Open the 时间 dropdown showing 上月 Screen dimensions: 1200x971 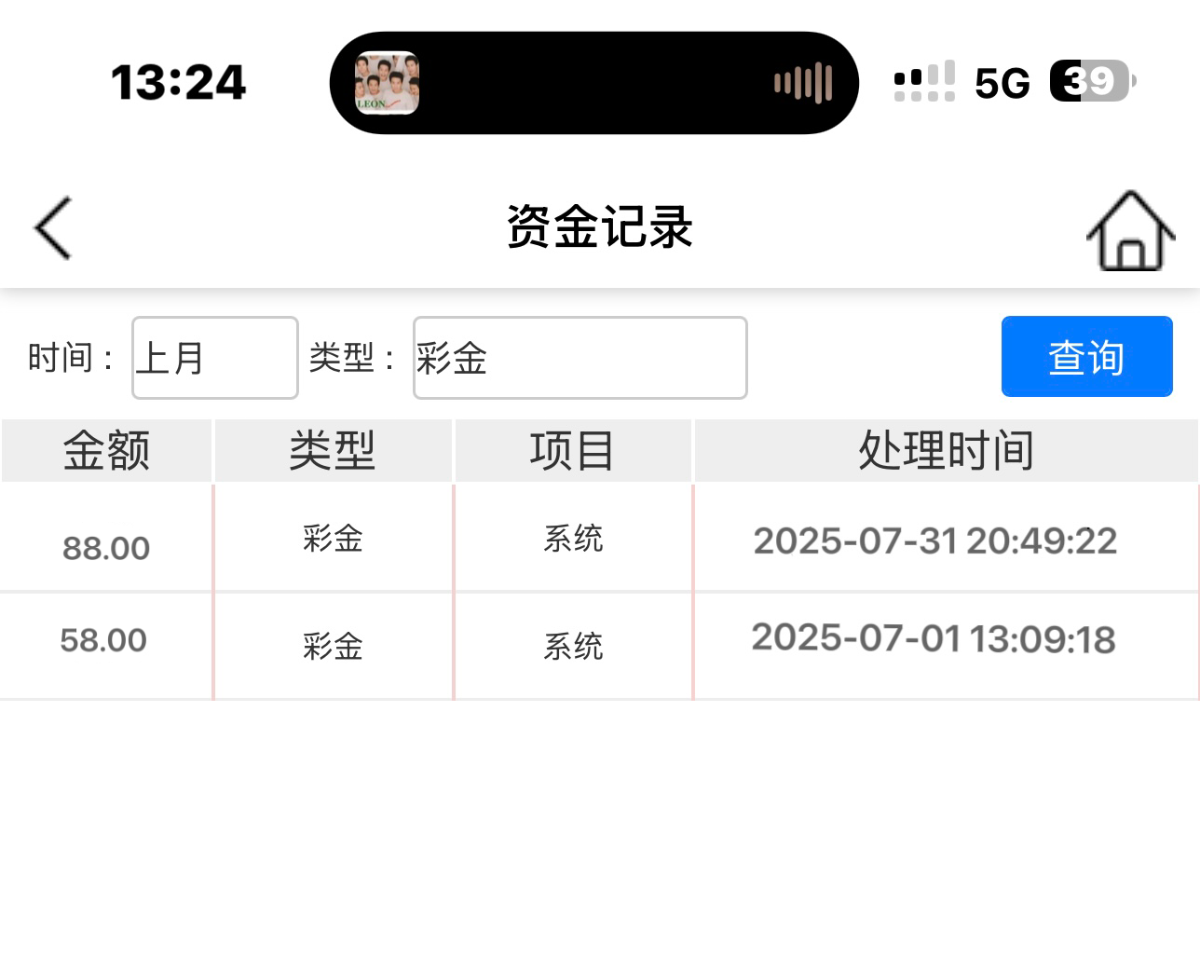click(215, 358)
